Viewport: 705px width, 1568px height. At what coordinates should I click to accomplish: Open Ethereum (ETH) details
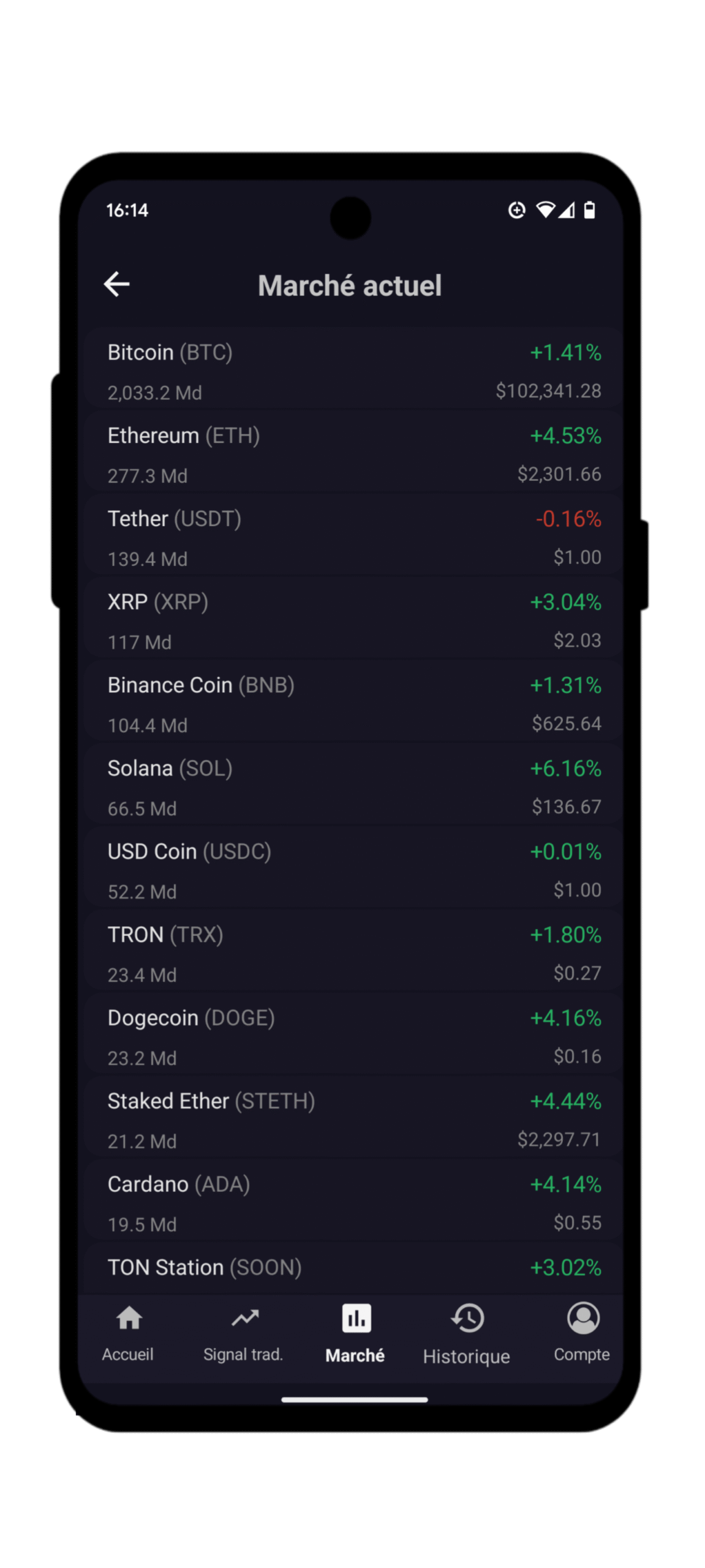[x=353, y=453]
